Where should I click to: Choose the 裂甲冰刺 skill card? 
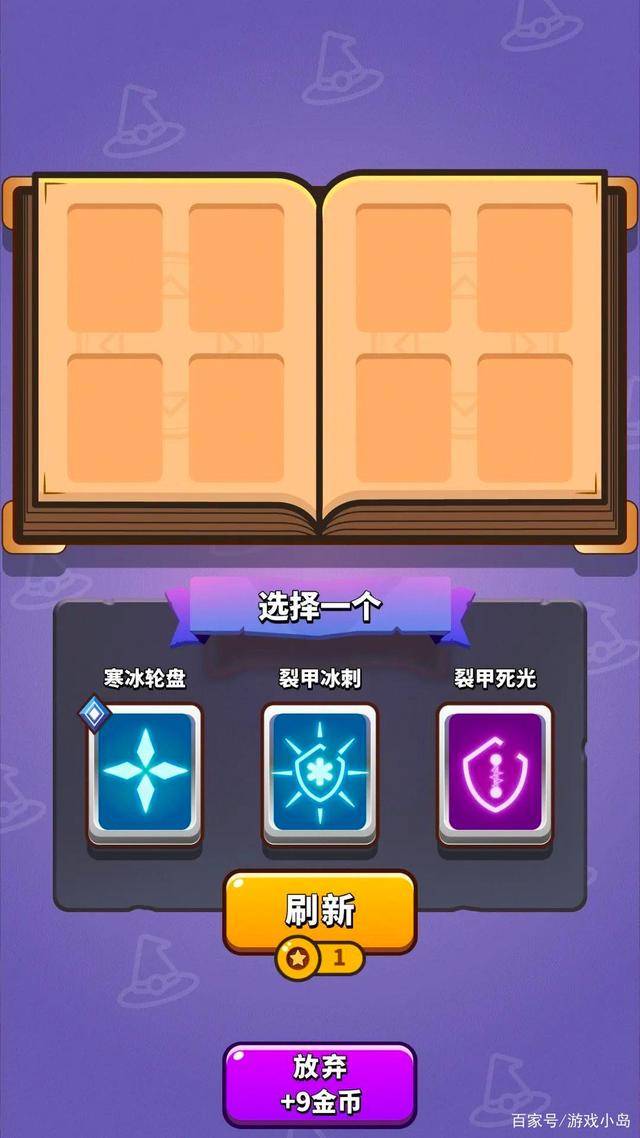(x=320, y=772)
